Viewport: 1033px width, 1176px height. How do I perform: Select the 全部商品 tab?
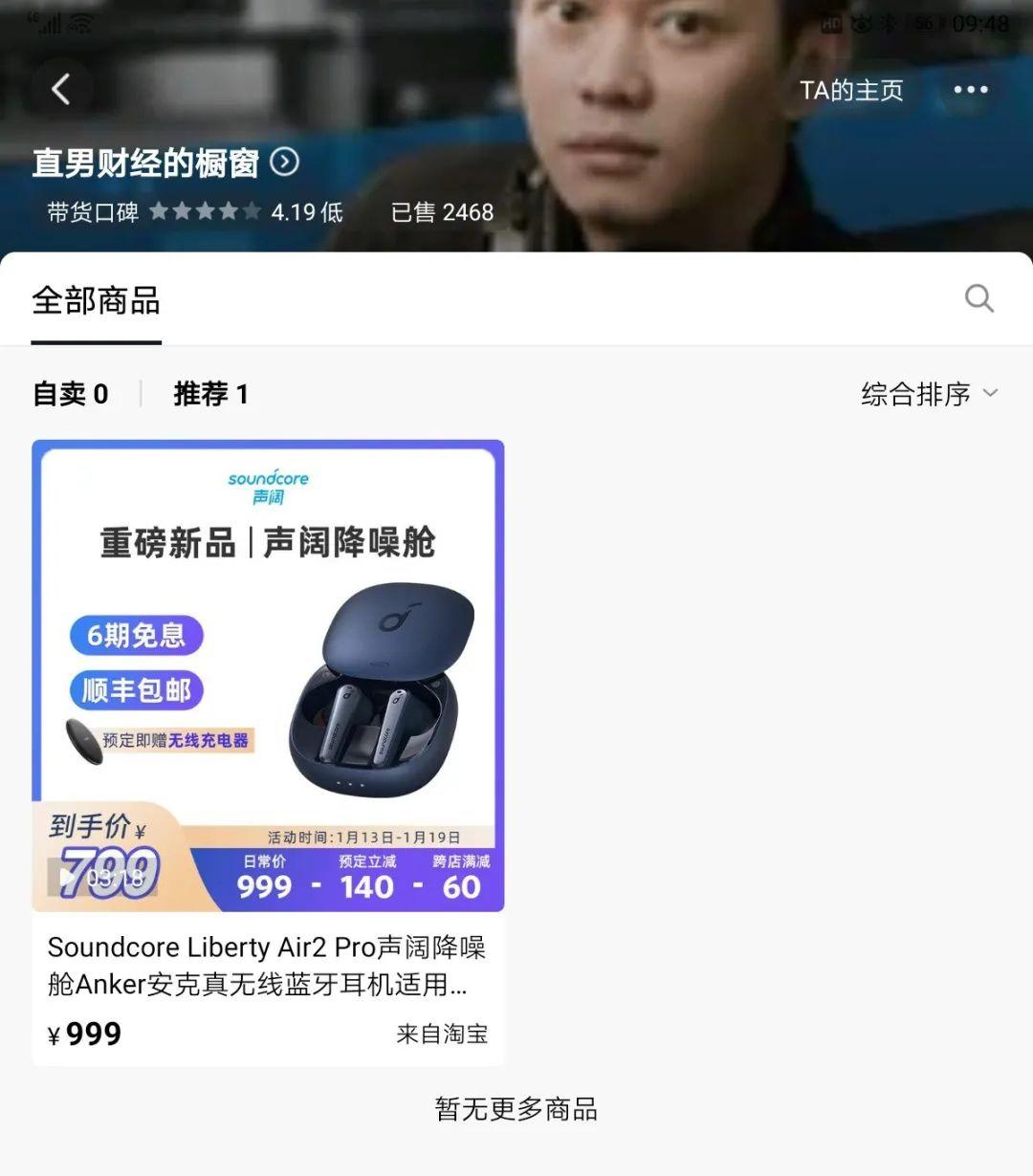[x=96, y=301]
